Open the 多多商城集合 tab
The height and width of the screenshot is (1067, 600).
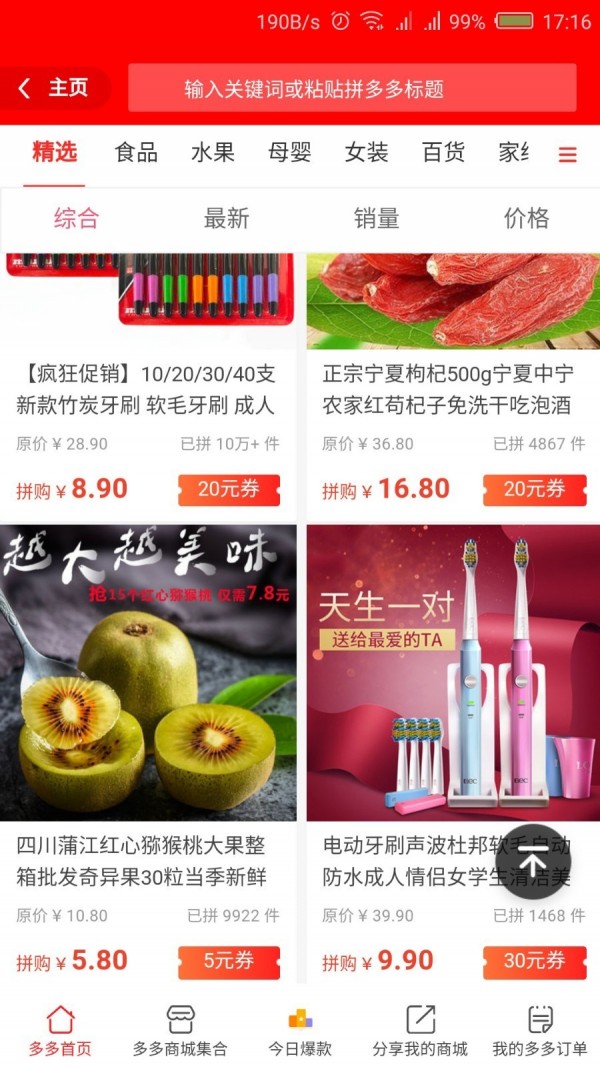180,1031
